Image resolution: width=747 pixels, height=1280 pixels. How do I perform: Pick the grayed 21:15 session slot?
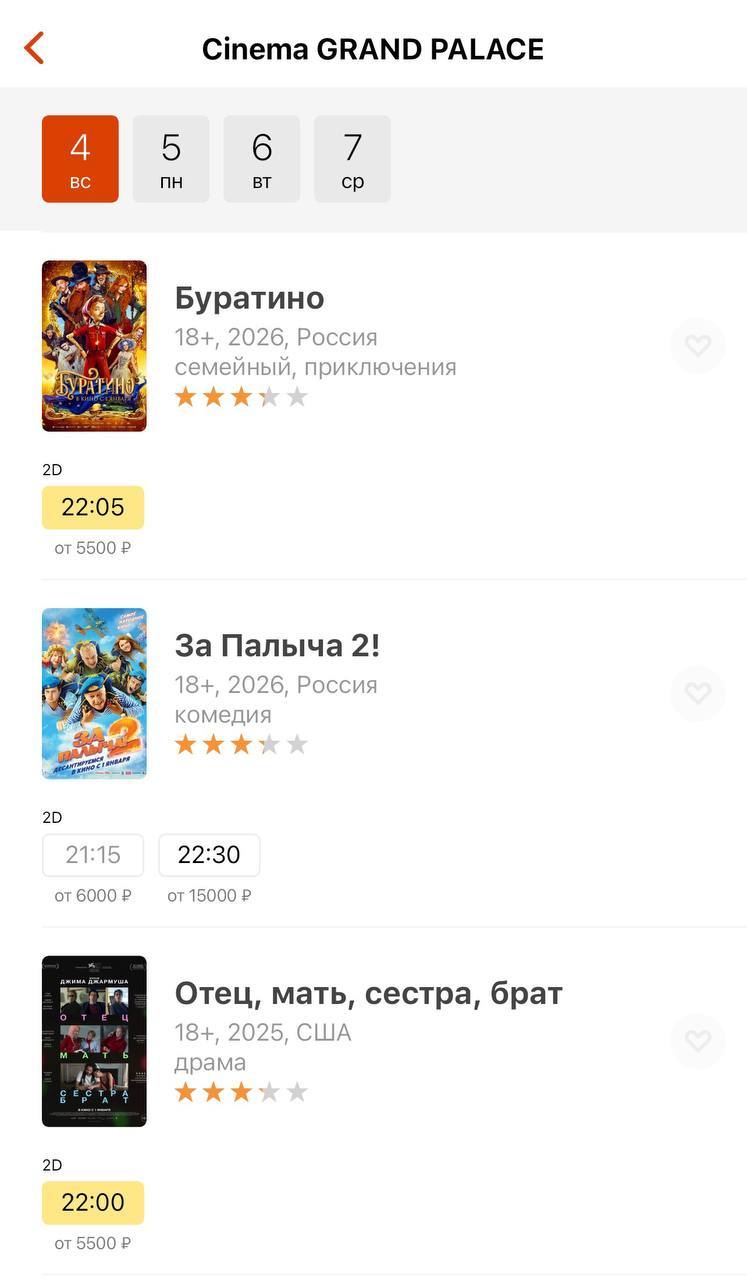[93, 854]
